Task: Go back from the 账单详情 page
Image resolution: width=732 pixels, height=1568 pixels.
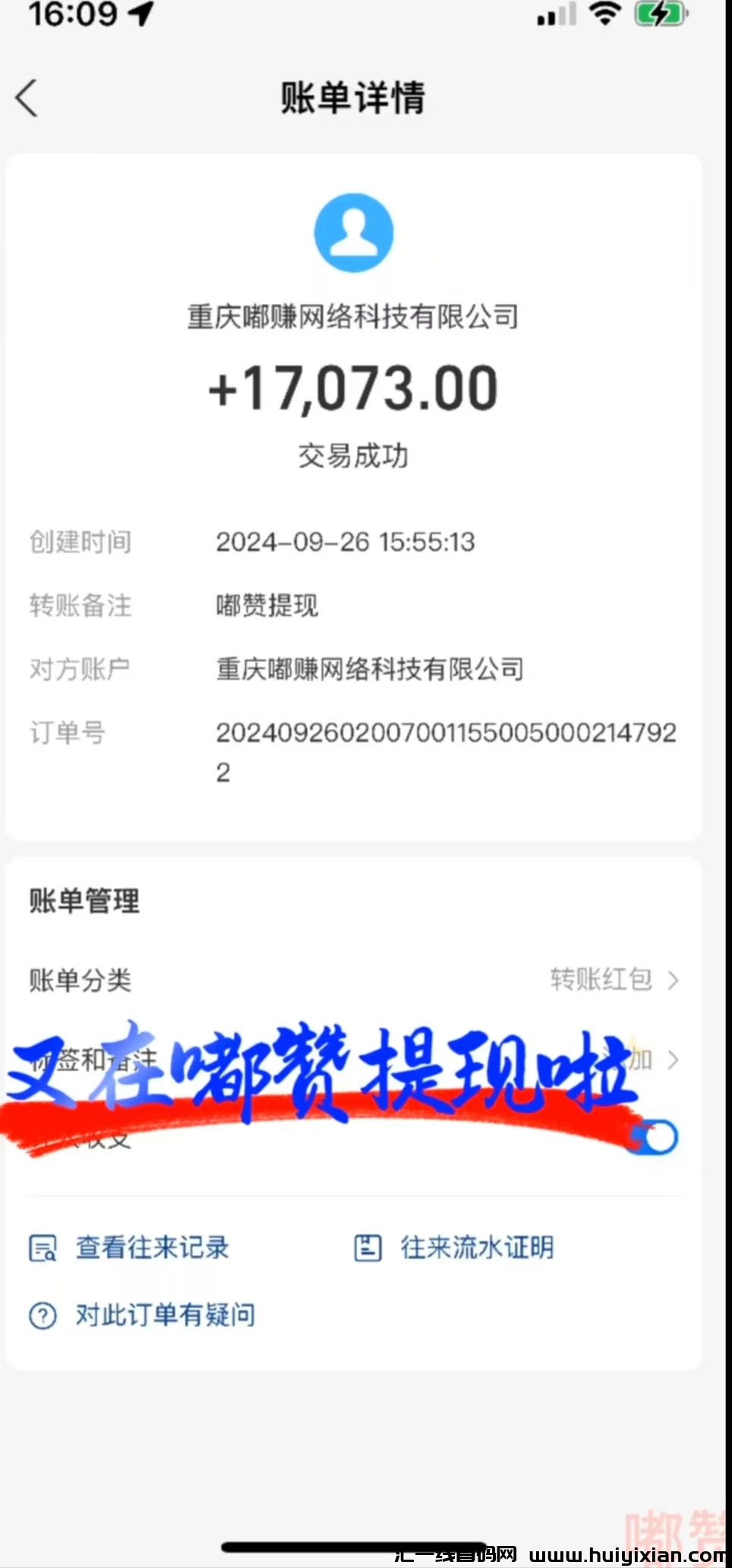Action: 27,99
